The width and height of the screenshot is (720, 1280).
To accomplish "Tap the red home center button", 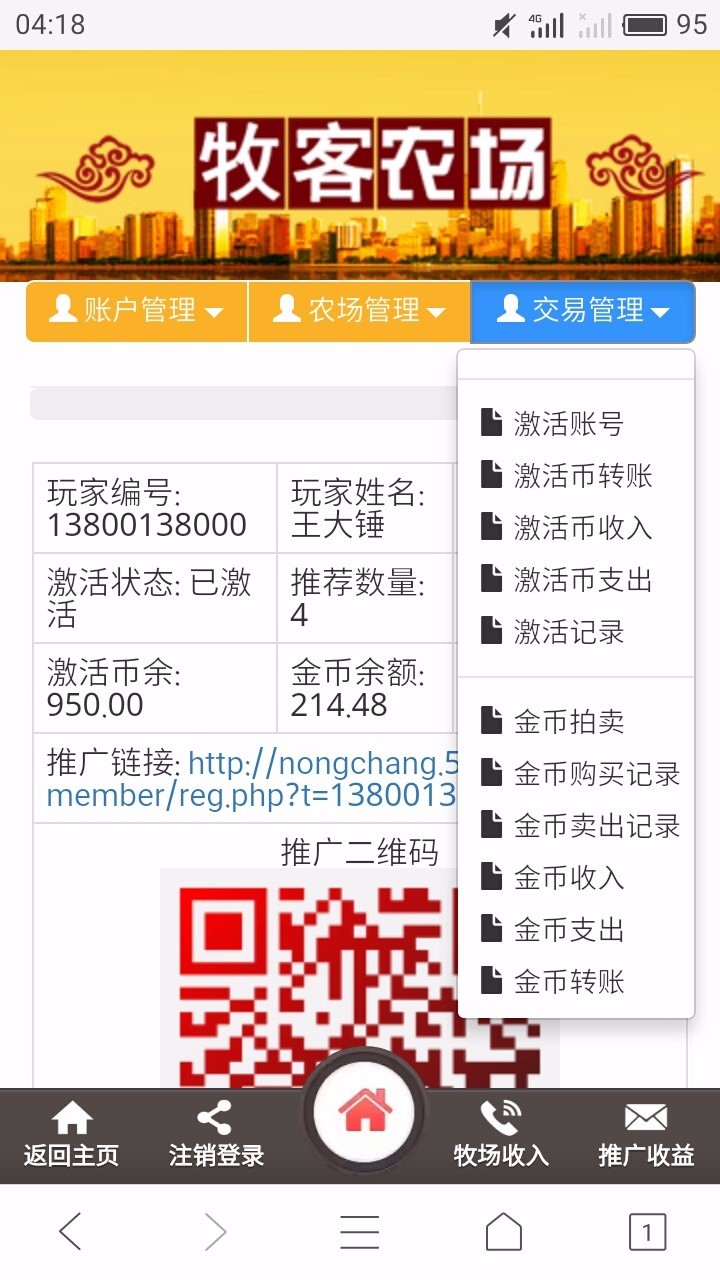I will [364, 1110].
